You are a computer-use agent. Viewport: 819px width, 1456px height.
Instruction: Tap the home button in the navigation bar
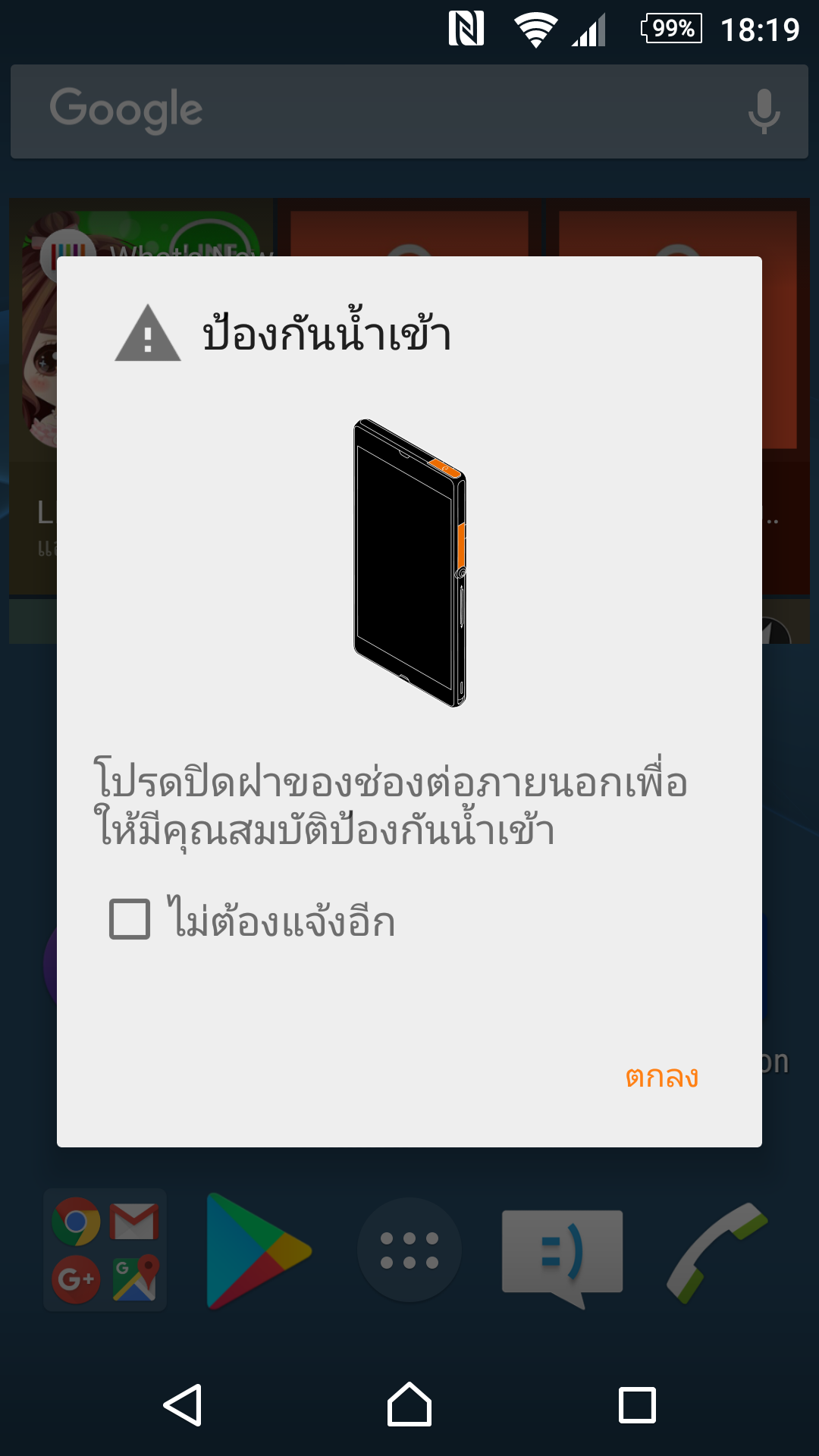pyautogui.click(x=409, y=1404)
